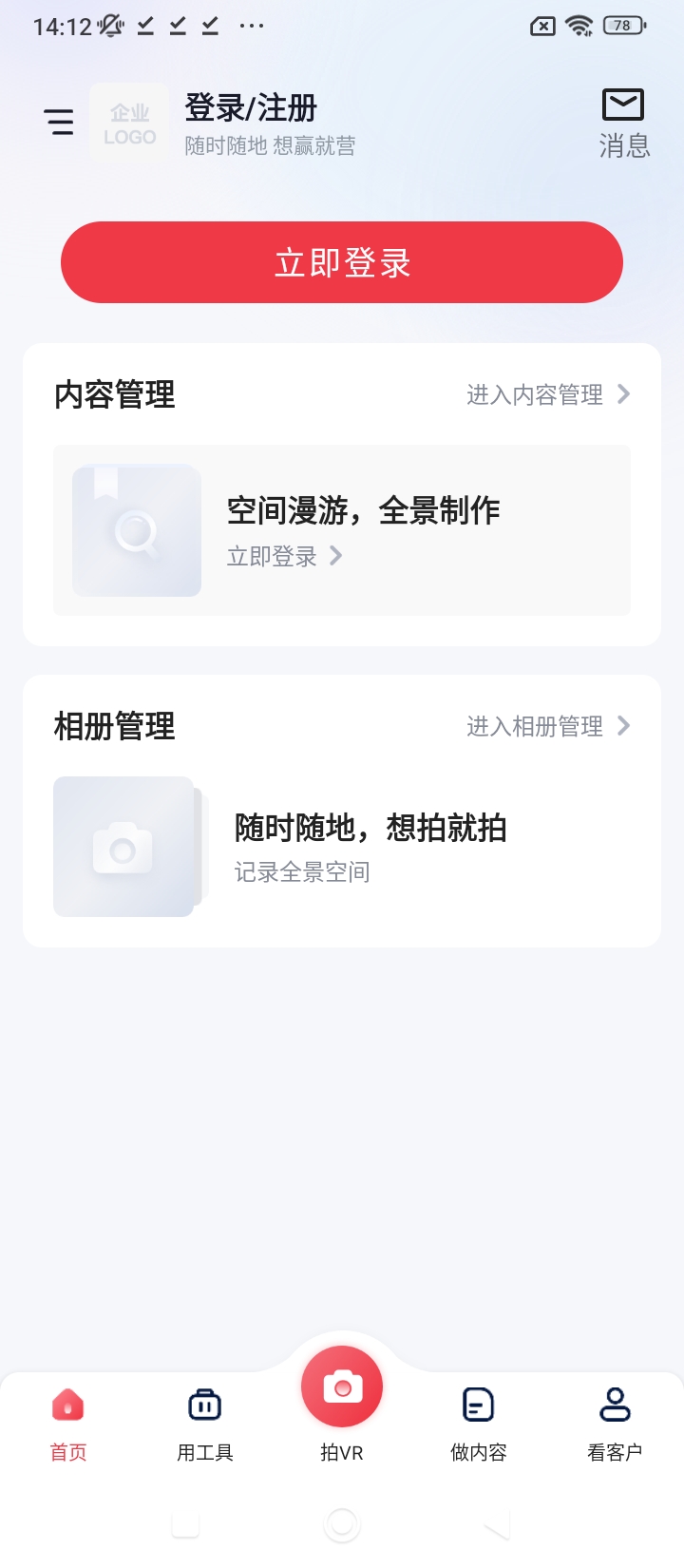Open the hamburger drawer menu

coord(59,122)
